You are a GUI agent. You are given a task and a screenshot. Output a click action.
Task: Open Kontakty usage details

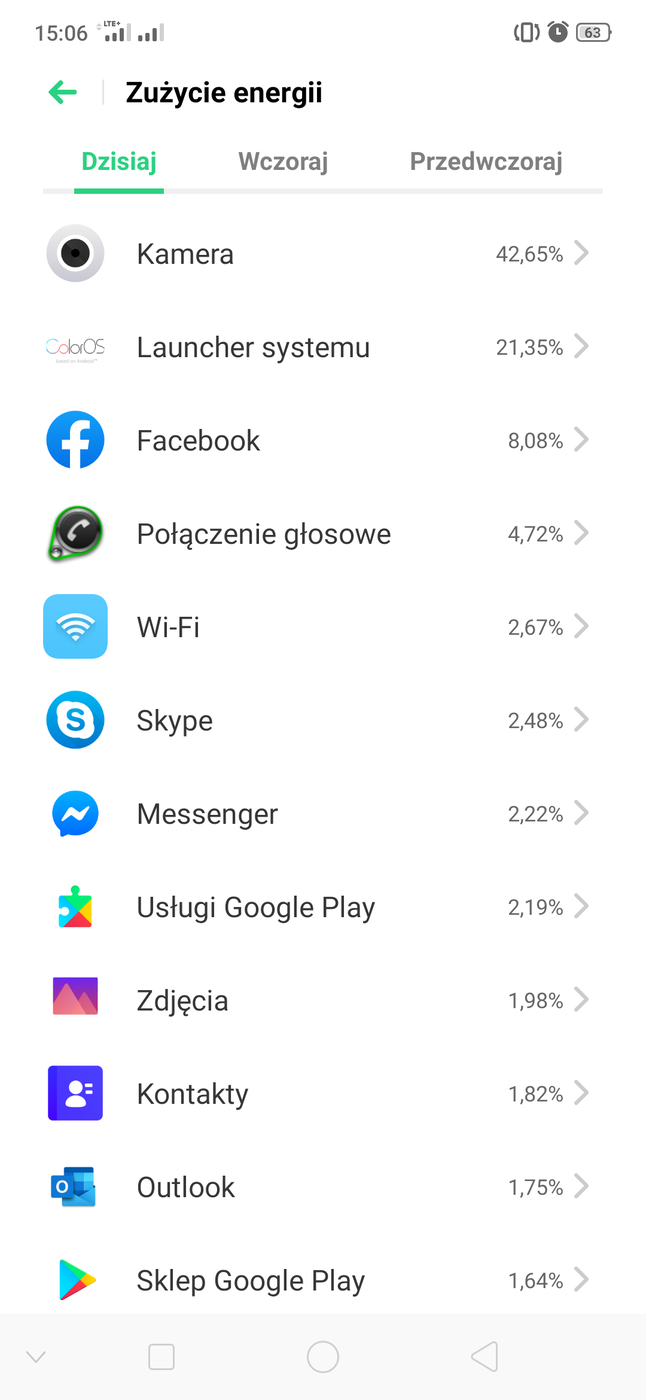[322, 1094]
